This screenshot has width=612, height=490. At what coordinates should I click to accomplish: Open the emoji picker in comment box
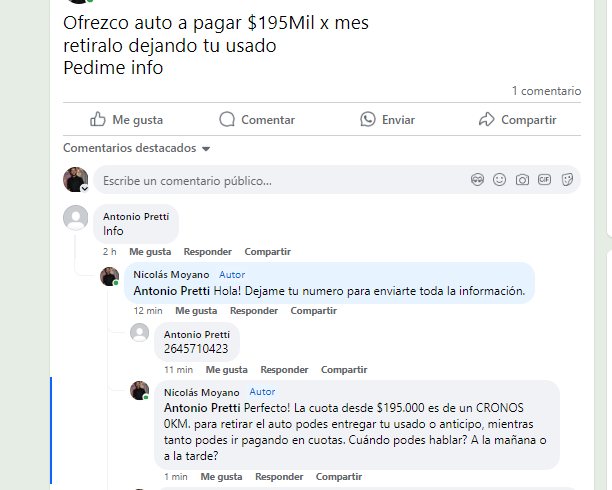coord(500,180)
